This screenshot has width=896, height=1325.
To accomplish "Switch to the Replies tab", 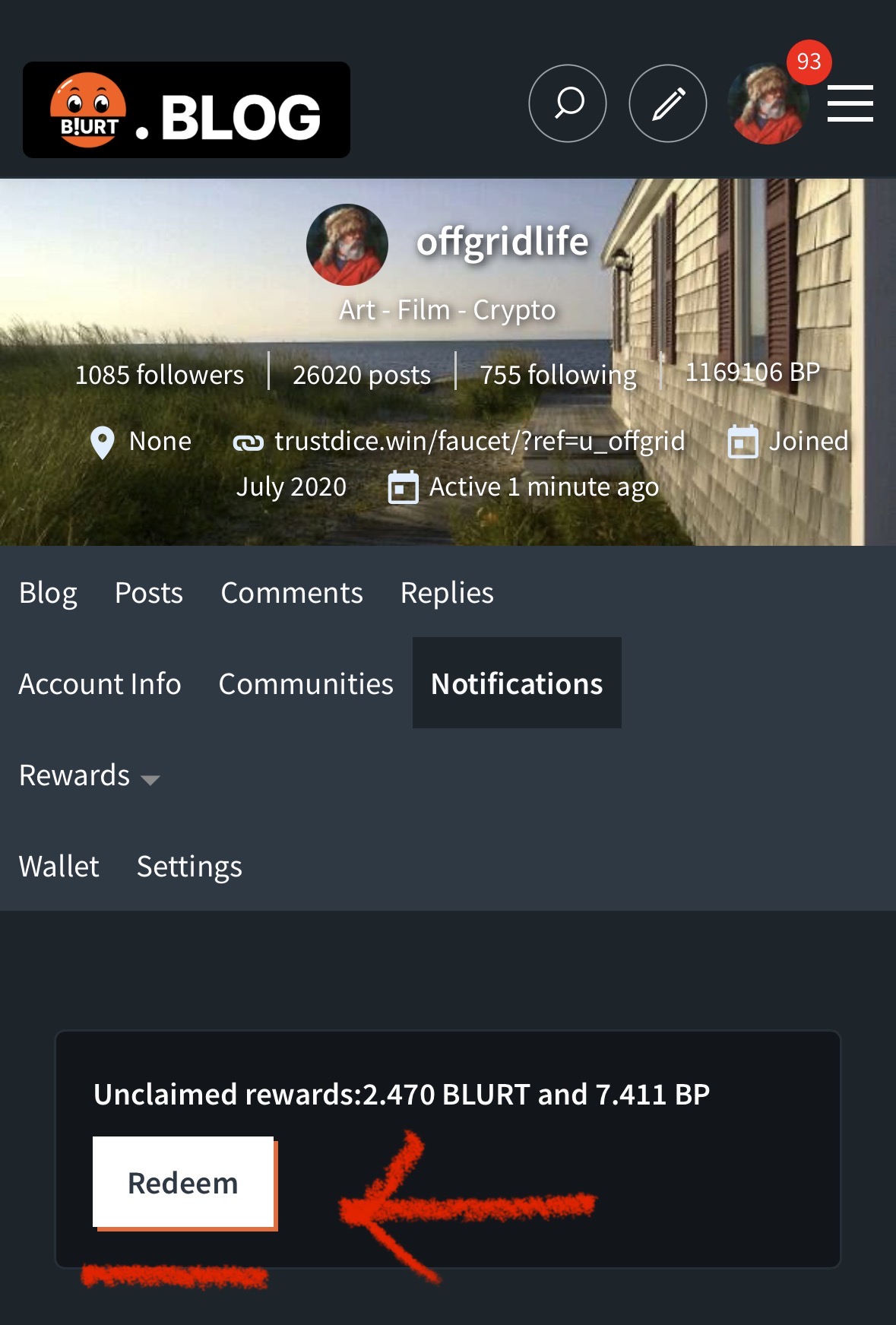I will tap(447, 593).
